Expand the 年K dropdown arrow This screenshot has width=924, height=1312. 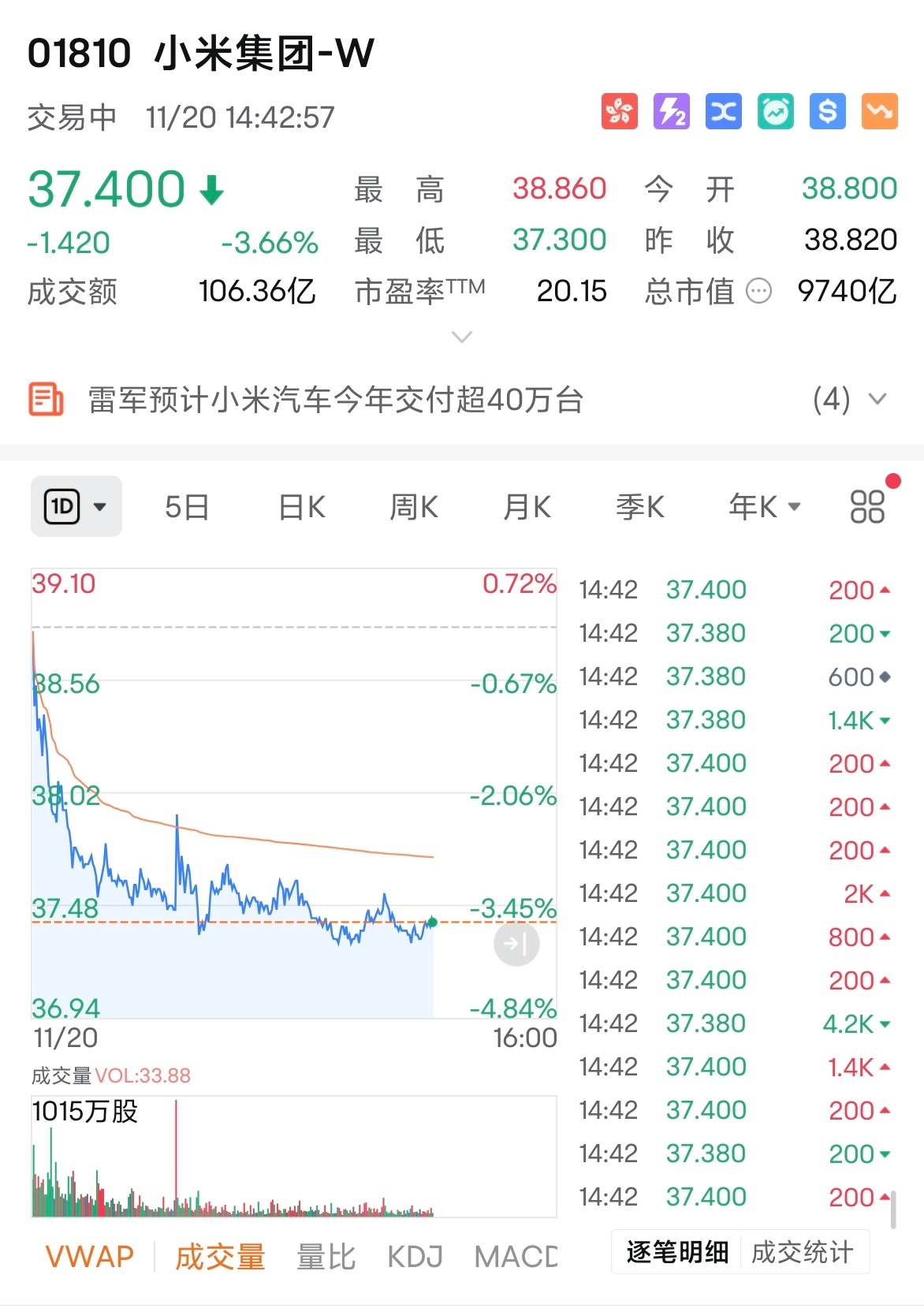coord(795,508)
